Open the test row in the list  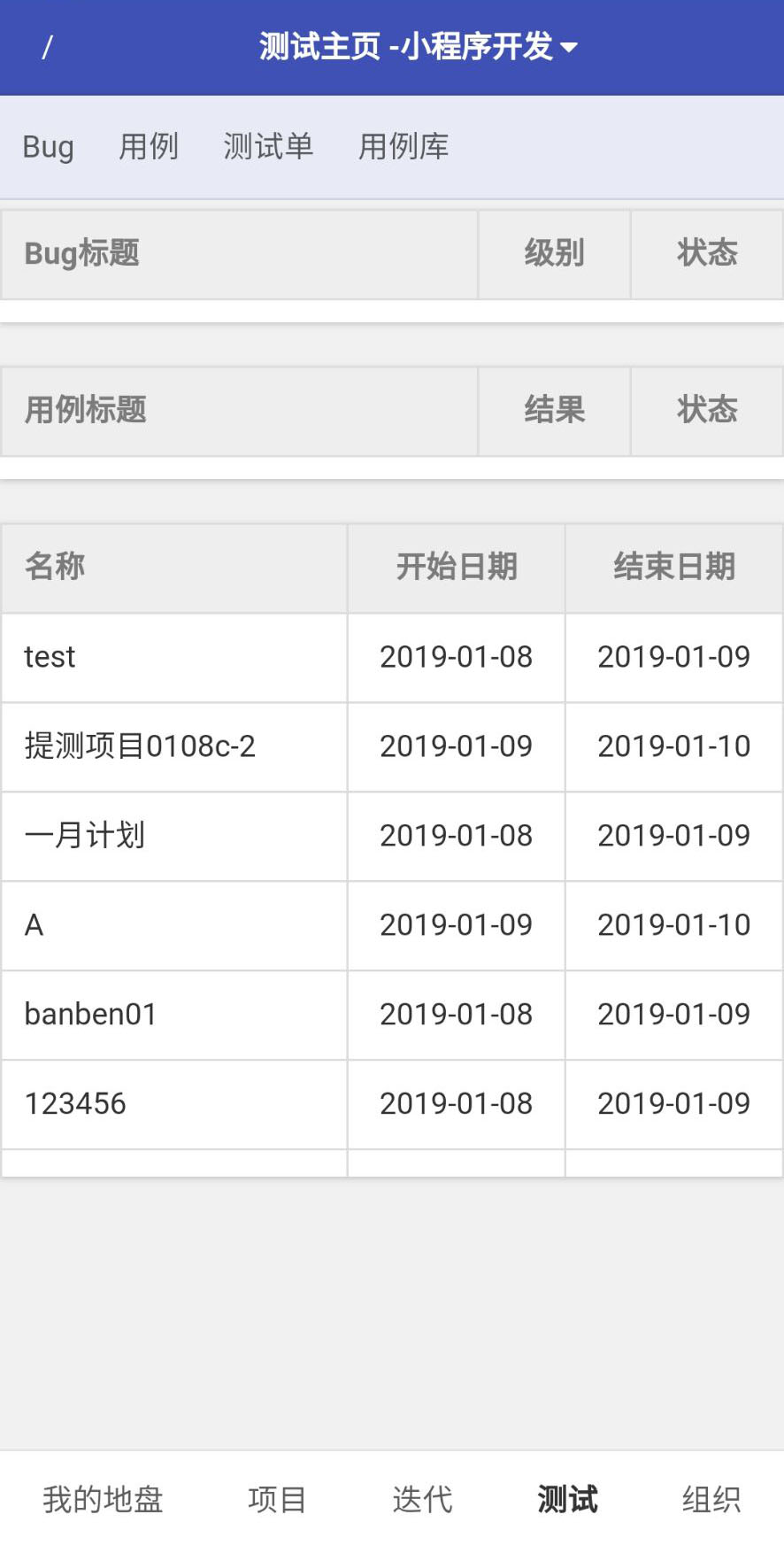point(392,657)
